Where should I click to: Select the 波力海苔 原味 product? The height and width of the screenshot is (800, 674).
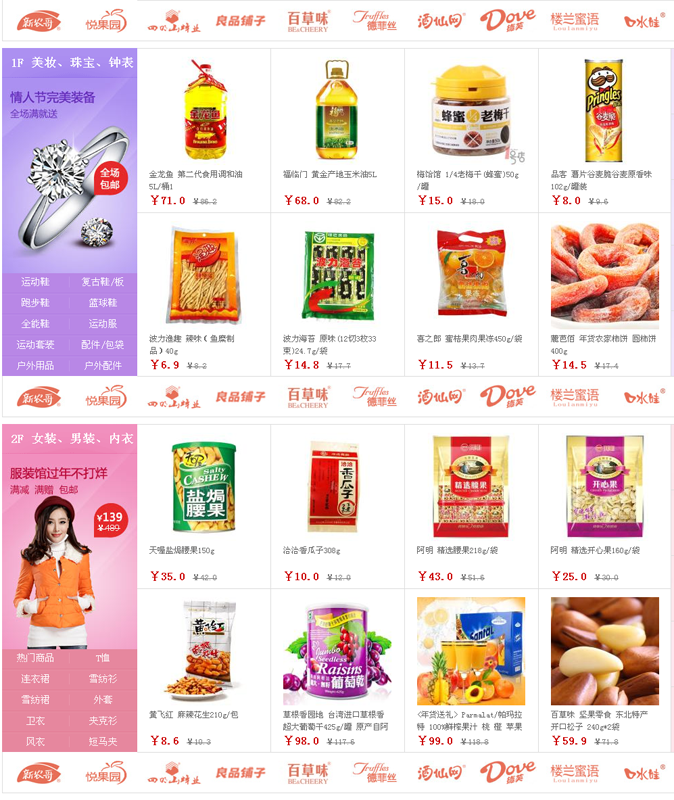[x=337, y=276]
